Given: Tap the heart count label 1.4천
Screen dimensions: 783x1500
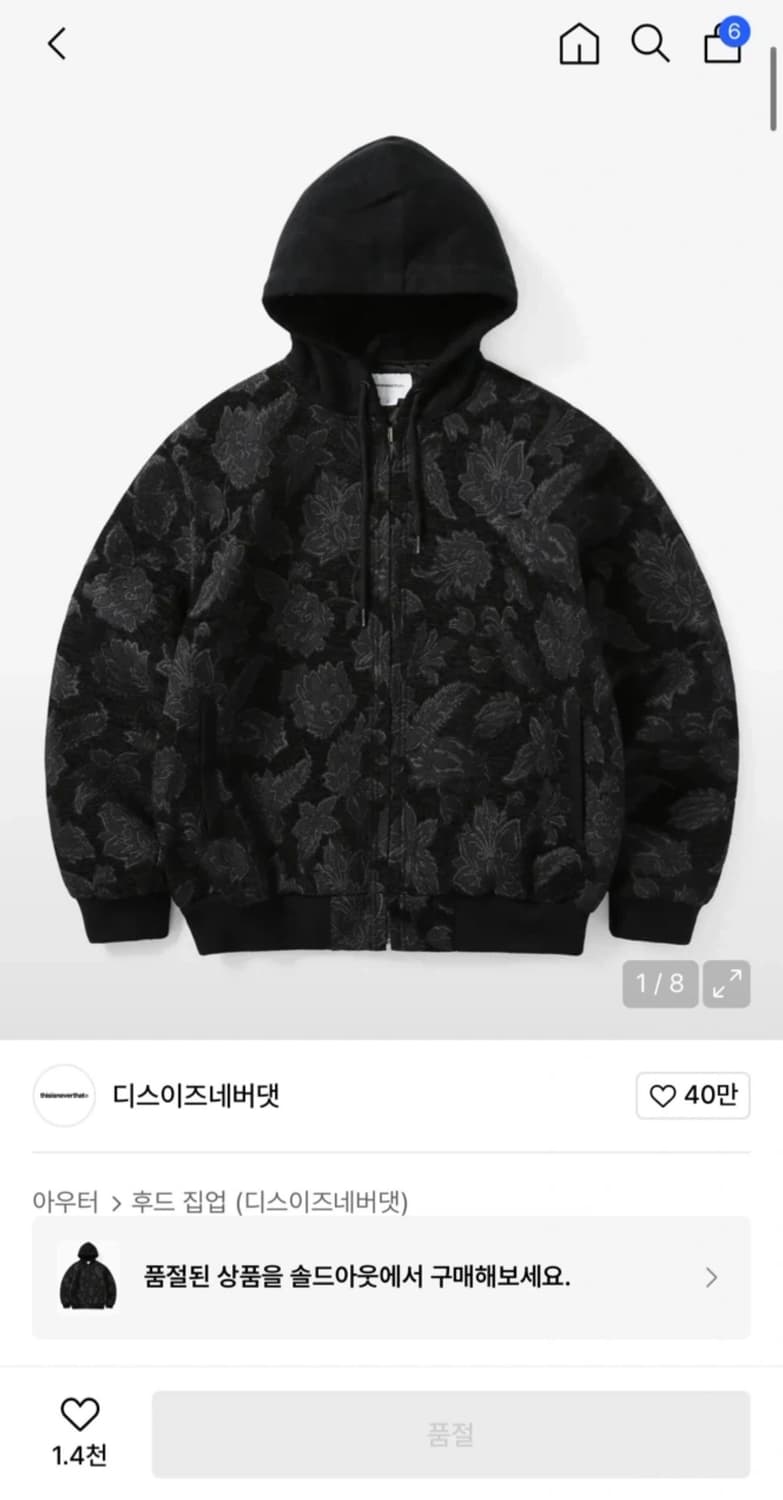Looking at the screenshot, I should (x=79, y=1456).
